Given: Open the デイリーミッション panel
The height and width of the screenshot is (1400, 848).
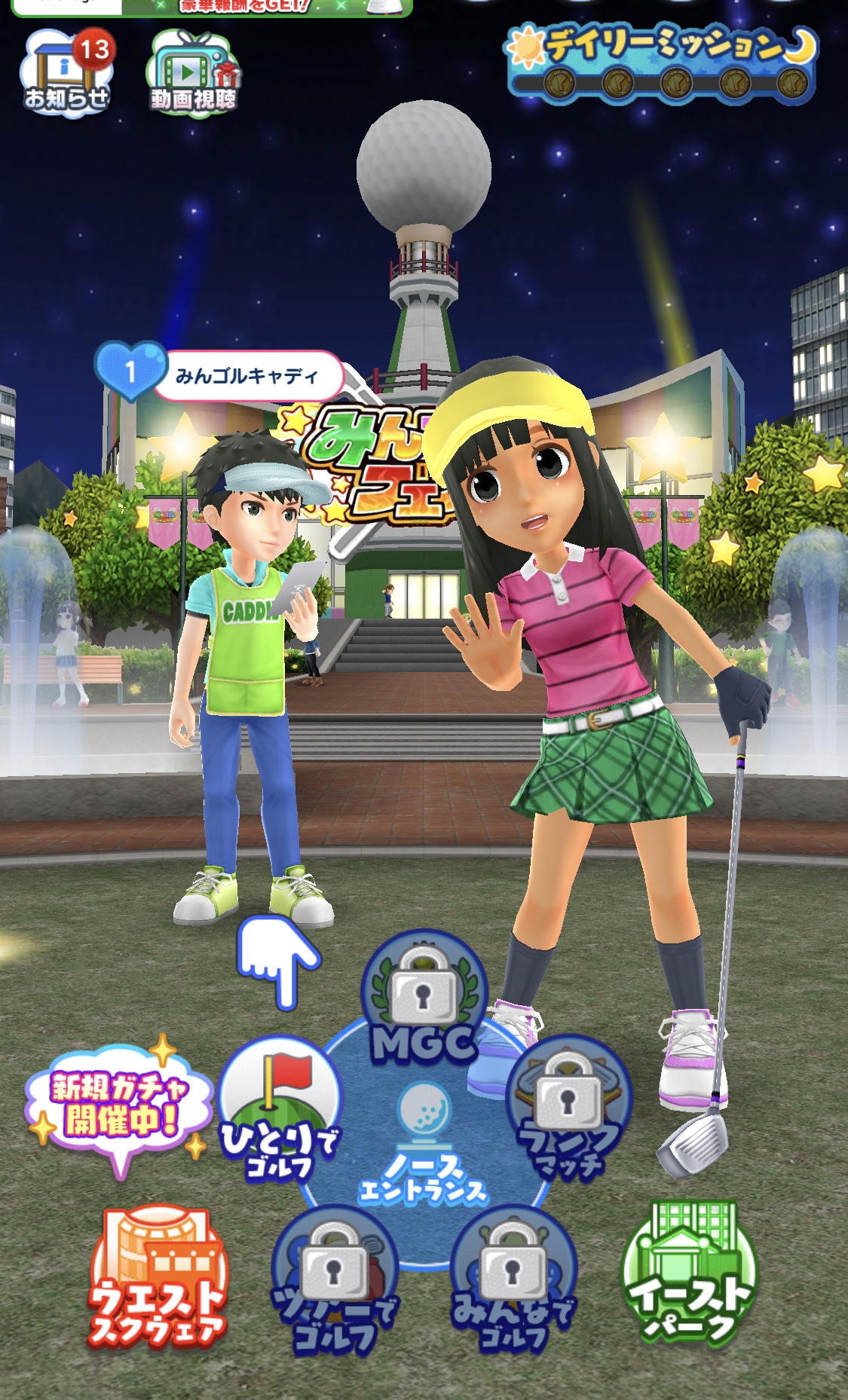Looking at the screenshot, I should (662, 63).
